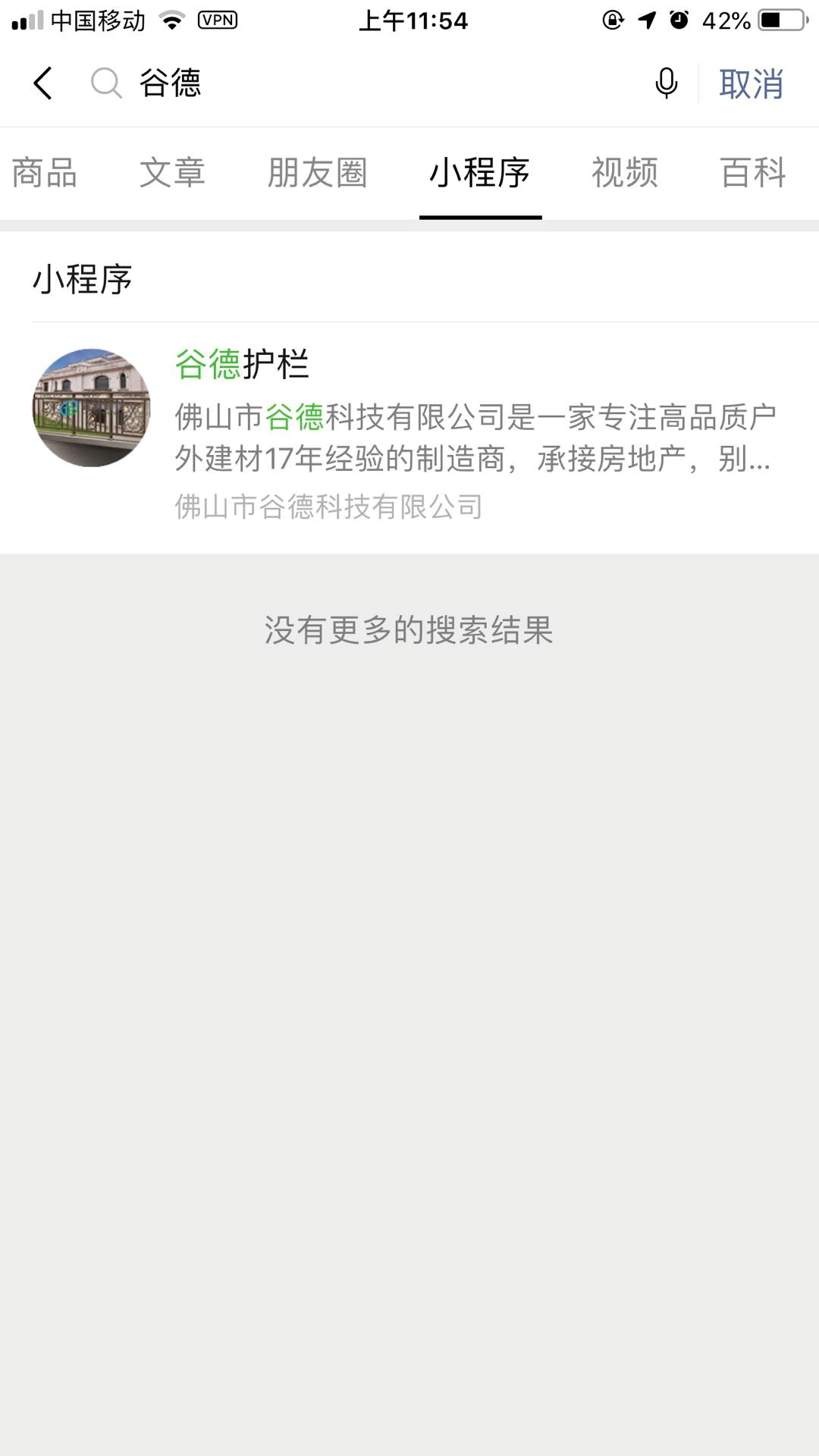The width and height of the screenshot is (819, 1456).
Task: Tap the search field containing 谷德
Action: click(x=379, y=83)
